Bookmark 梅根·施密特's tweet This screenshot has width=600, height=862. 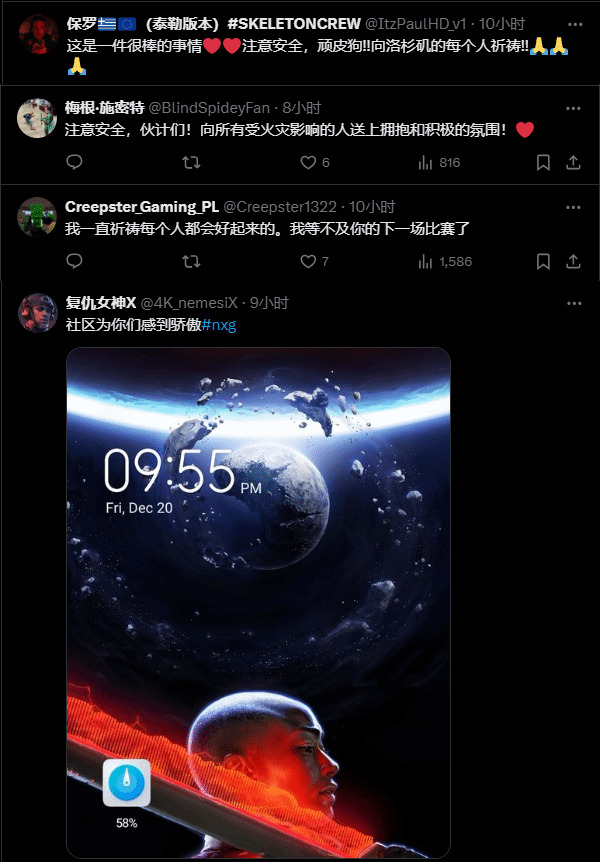(543, 162)
